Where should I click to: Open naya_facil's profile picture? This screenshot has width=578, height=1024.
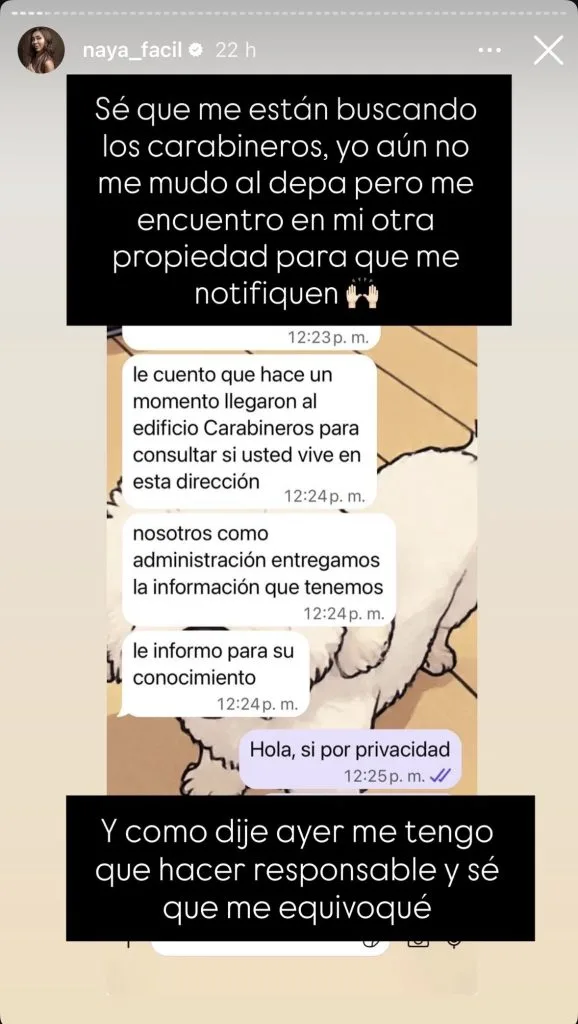pyautogui.click(x=41, y=50)
